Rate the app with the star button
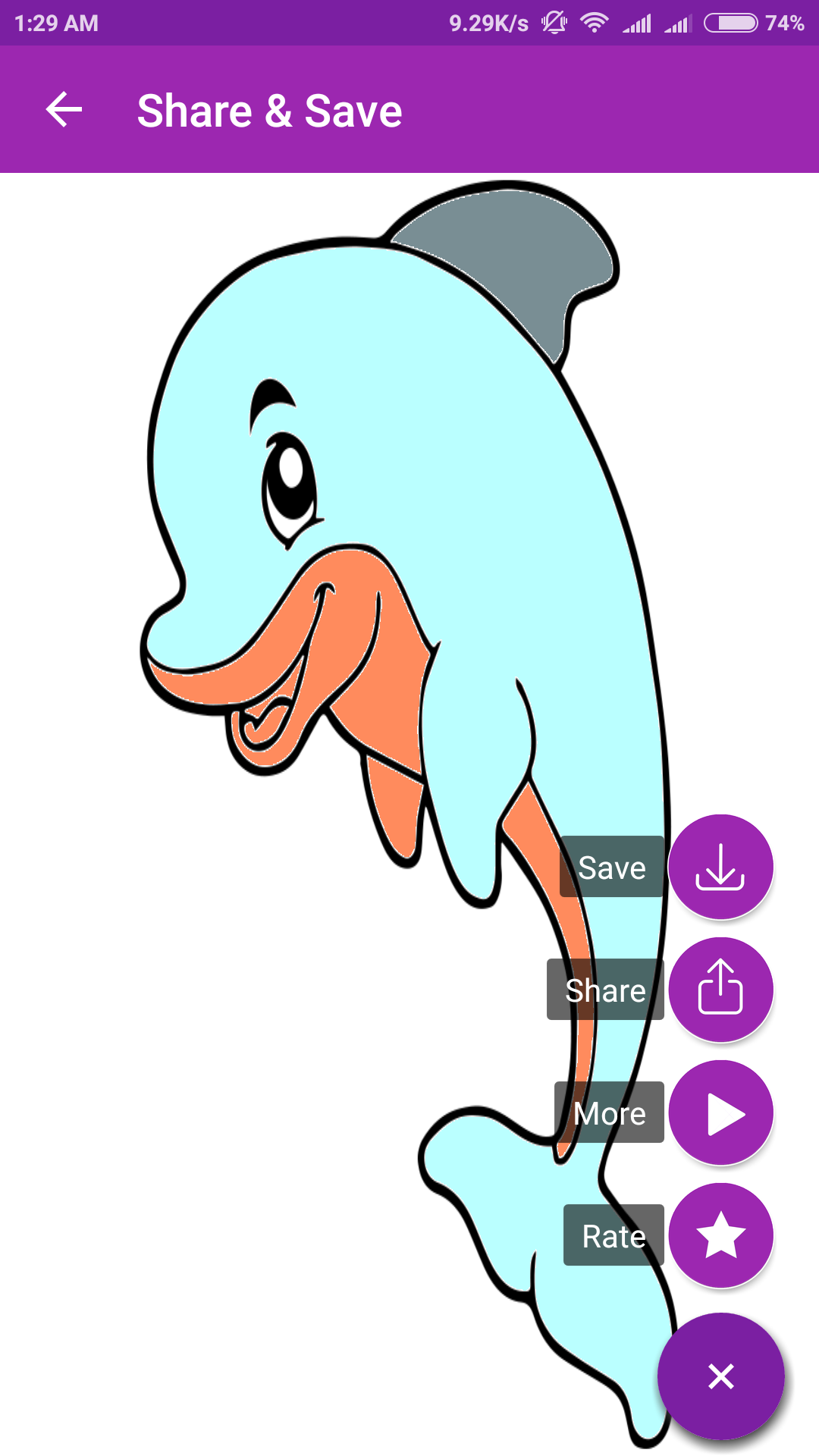 pos(720,1235)
